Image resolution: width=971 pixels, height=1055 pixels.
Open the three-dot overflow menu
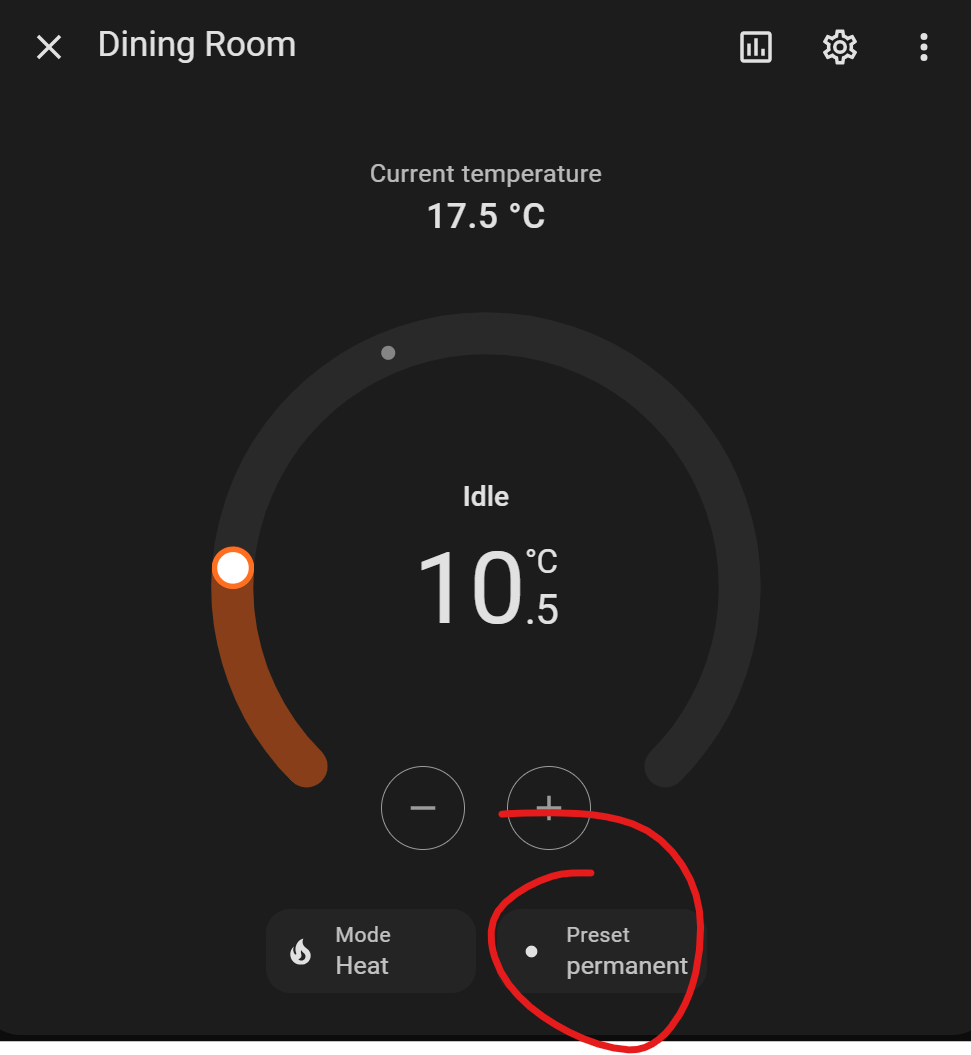[924, 47]
